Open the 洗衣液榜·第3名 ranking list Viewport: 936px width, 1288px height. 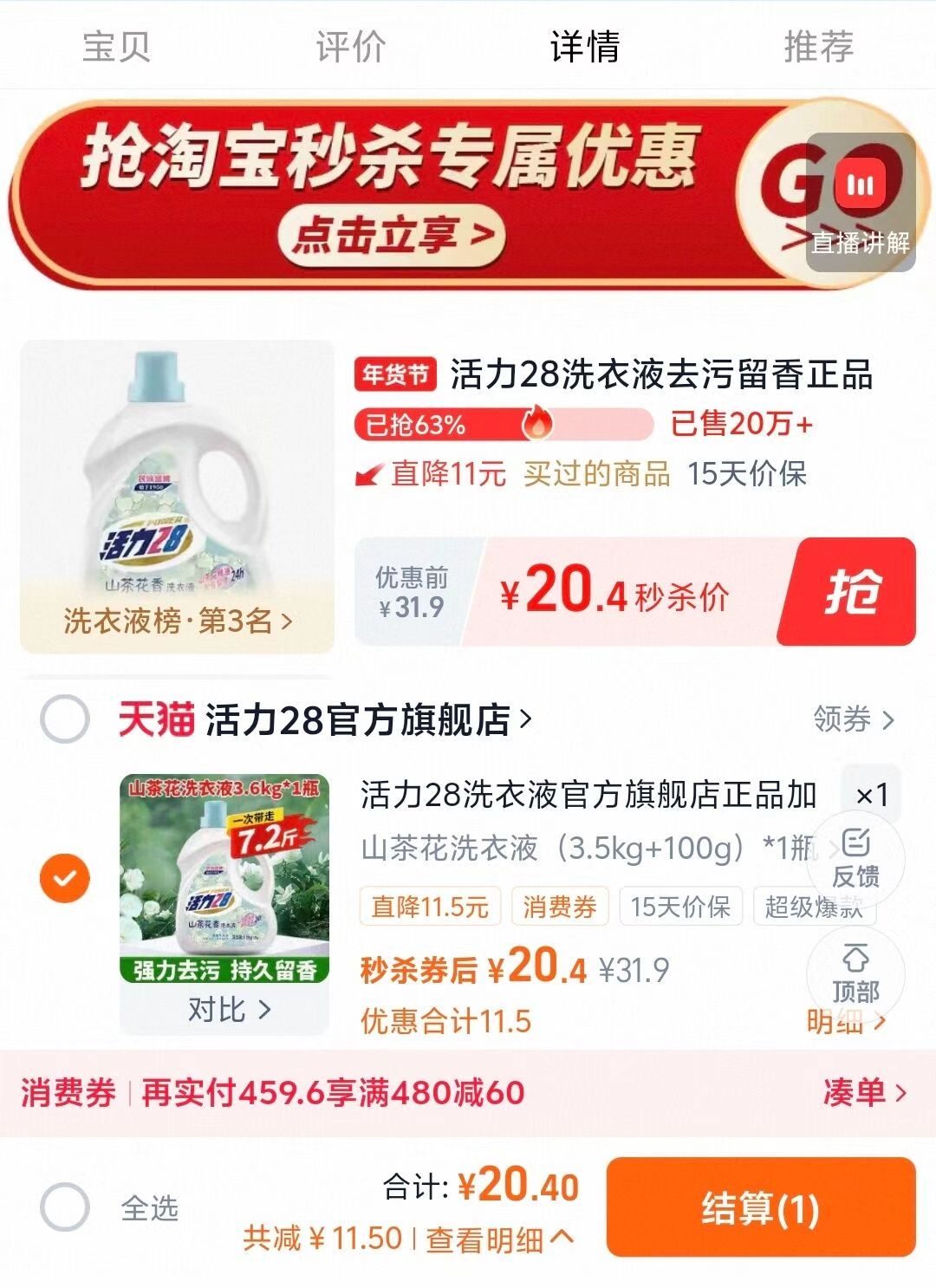click(x=173, y=621)
